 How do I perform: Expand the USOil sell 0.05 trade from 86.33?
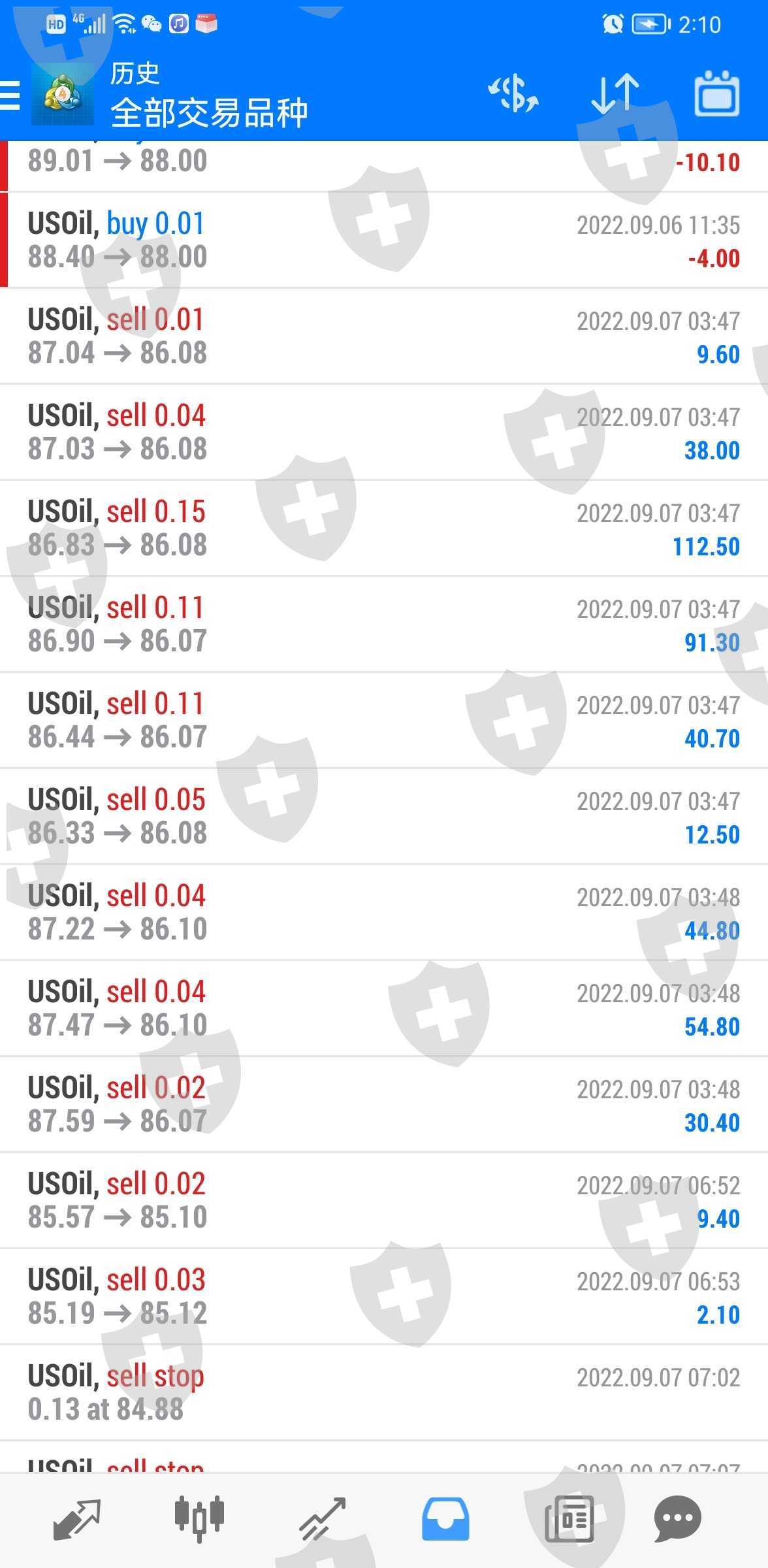point(384,817)
